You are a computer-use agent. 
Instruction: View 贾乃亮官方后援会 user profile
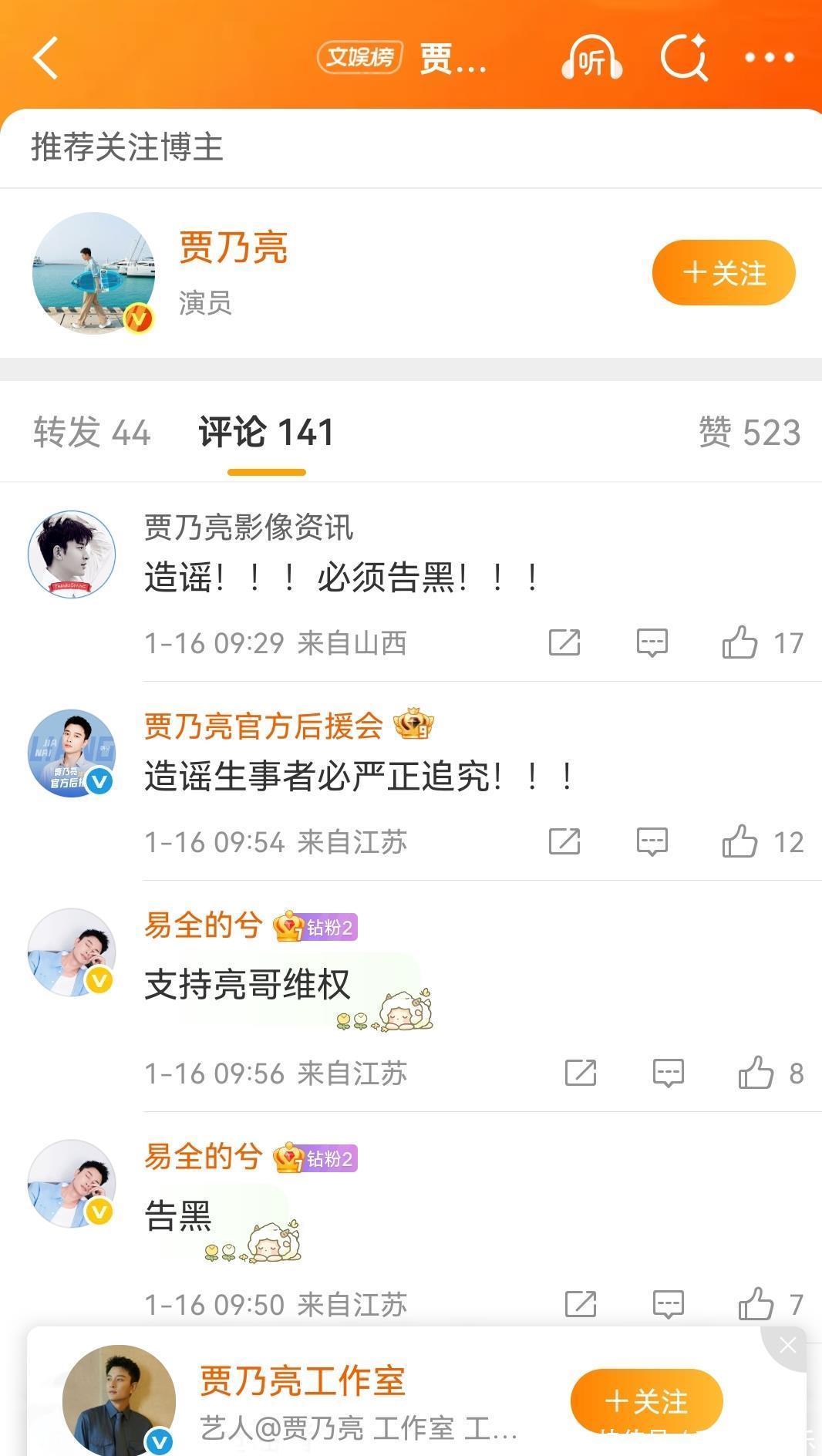72,753
